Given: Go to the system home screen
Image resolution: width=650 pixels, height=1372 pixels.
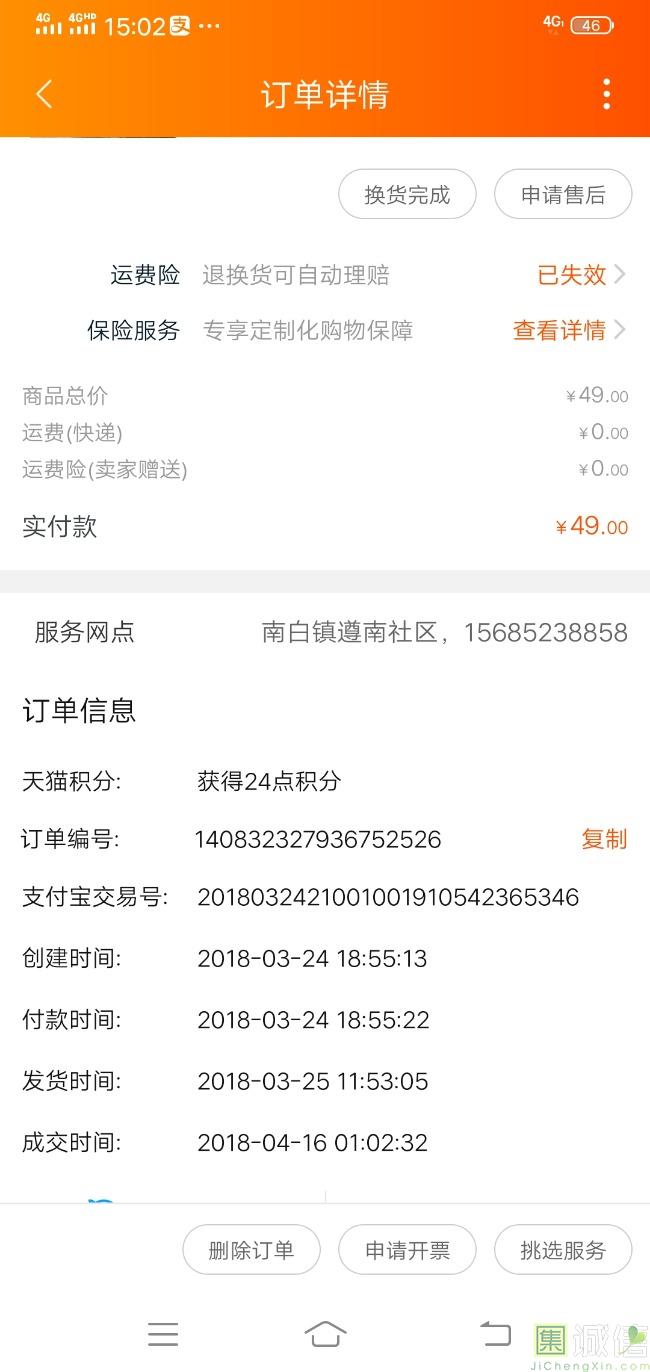Looking at the screenshot, I should pos(325,1334).
